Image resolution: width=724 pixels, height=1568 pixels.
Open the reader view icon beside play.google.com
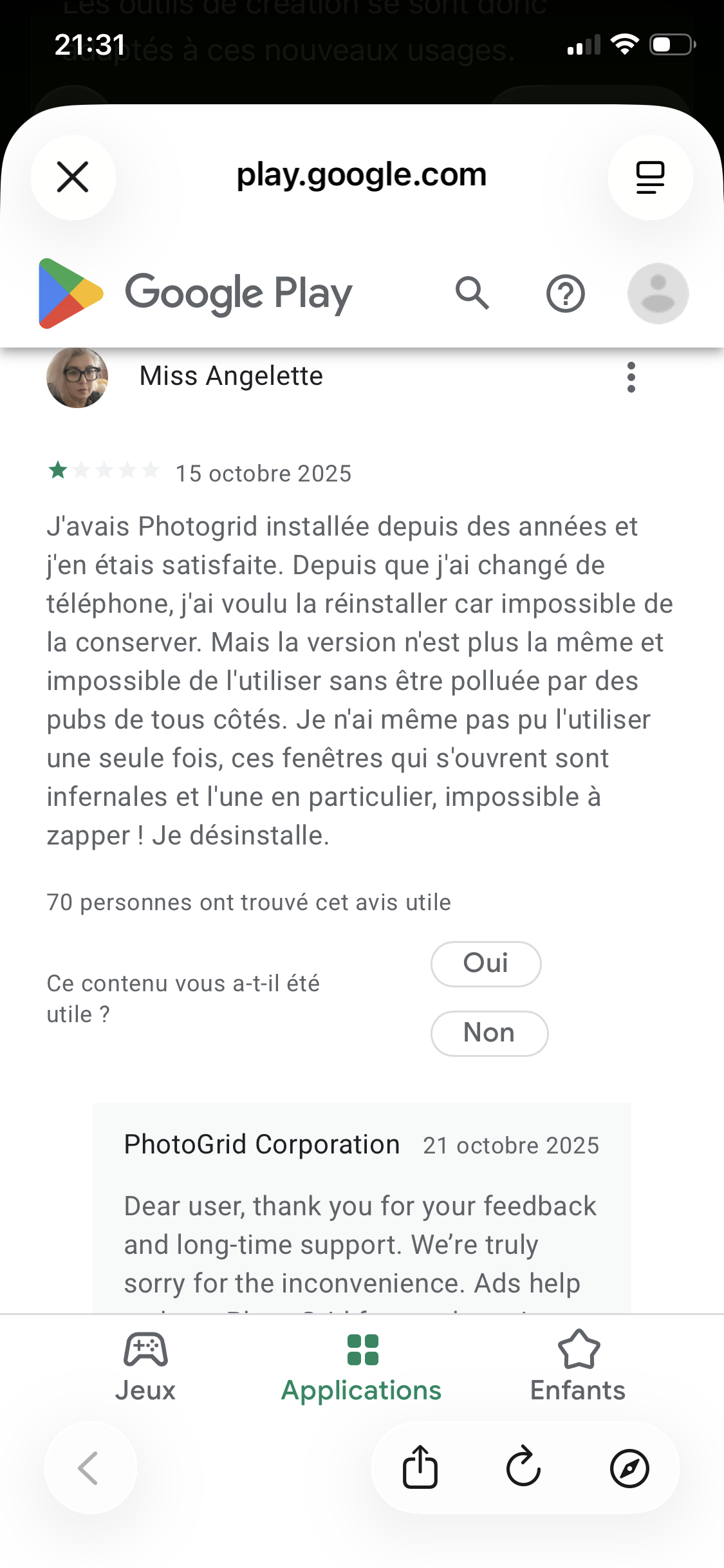click(650, 177)
